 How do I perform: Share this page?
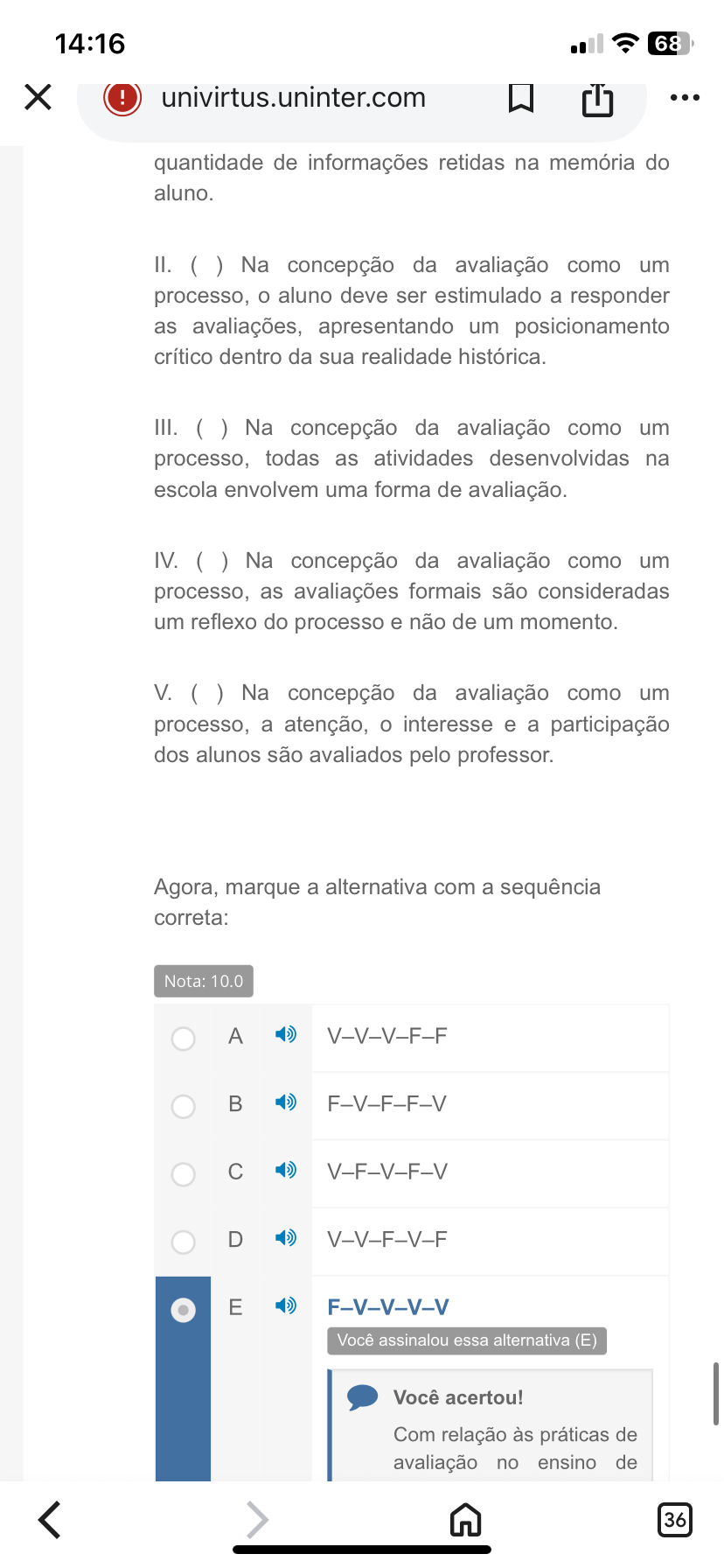(598, 98)
